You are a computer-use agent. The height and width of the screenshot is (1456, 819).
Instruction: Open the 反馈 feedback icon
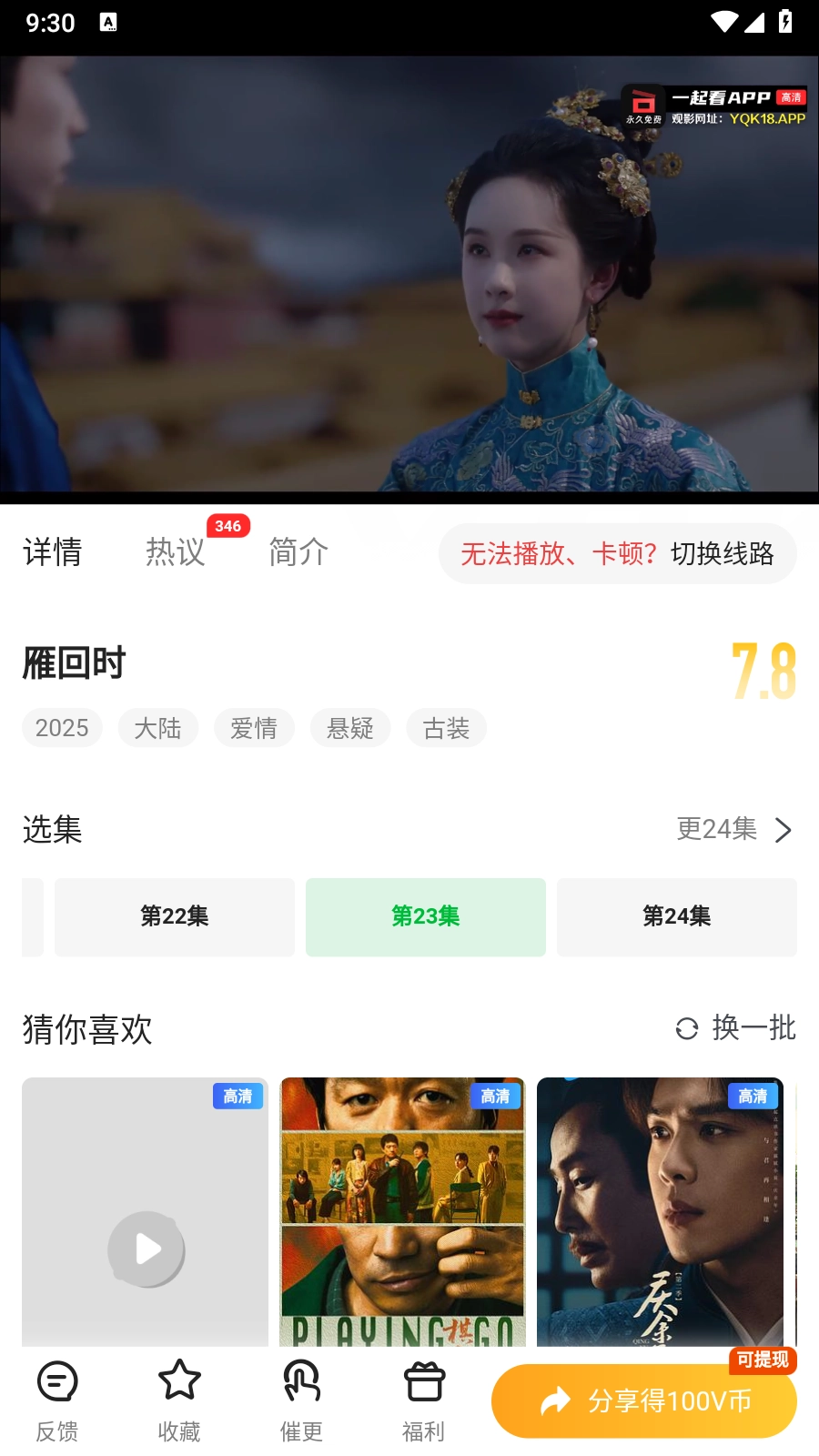(56, 1380)
